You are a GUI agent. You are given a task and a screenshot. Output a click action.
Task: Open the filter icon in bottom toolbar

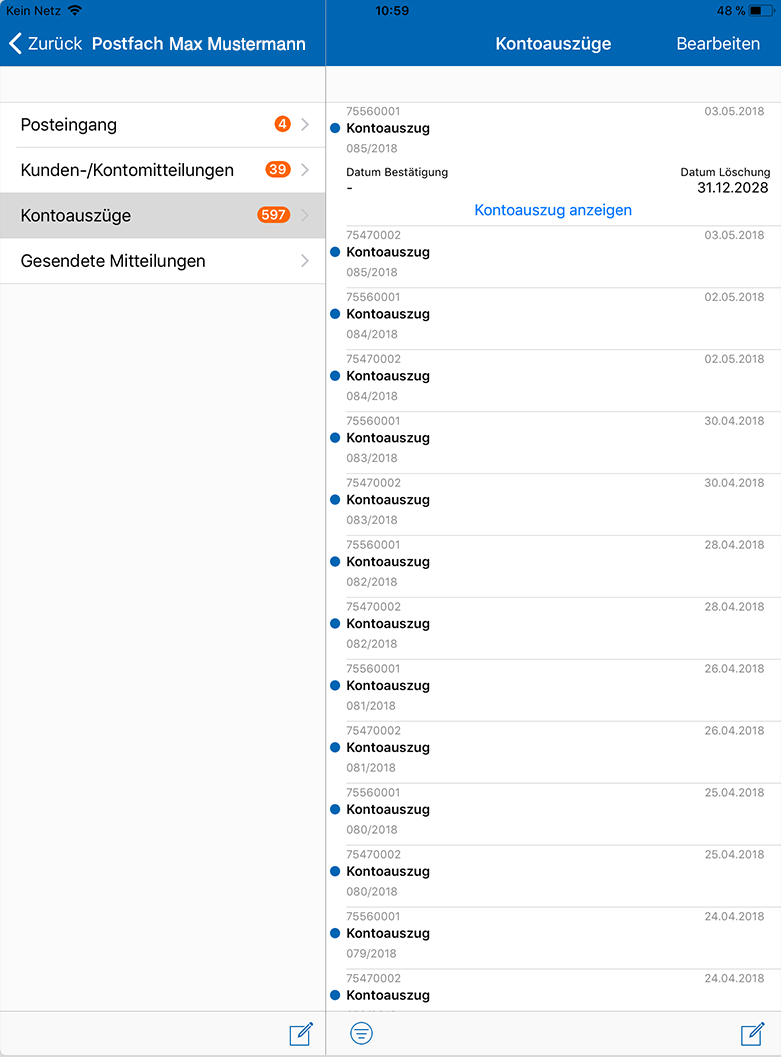(362, 1034)
